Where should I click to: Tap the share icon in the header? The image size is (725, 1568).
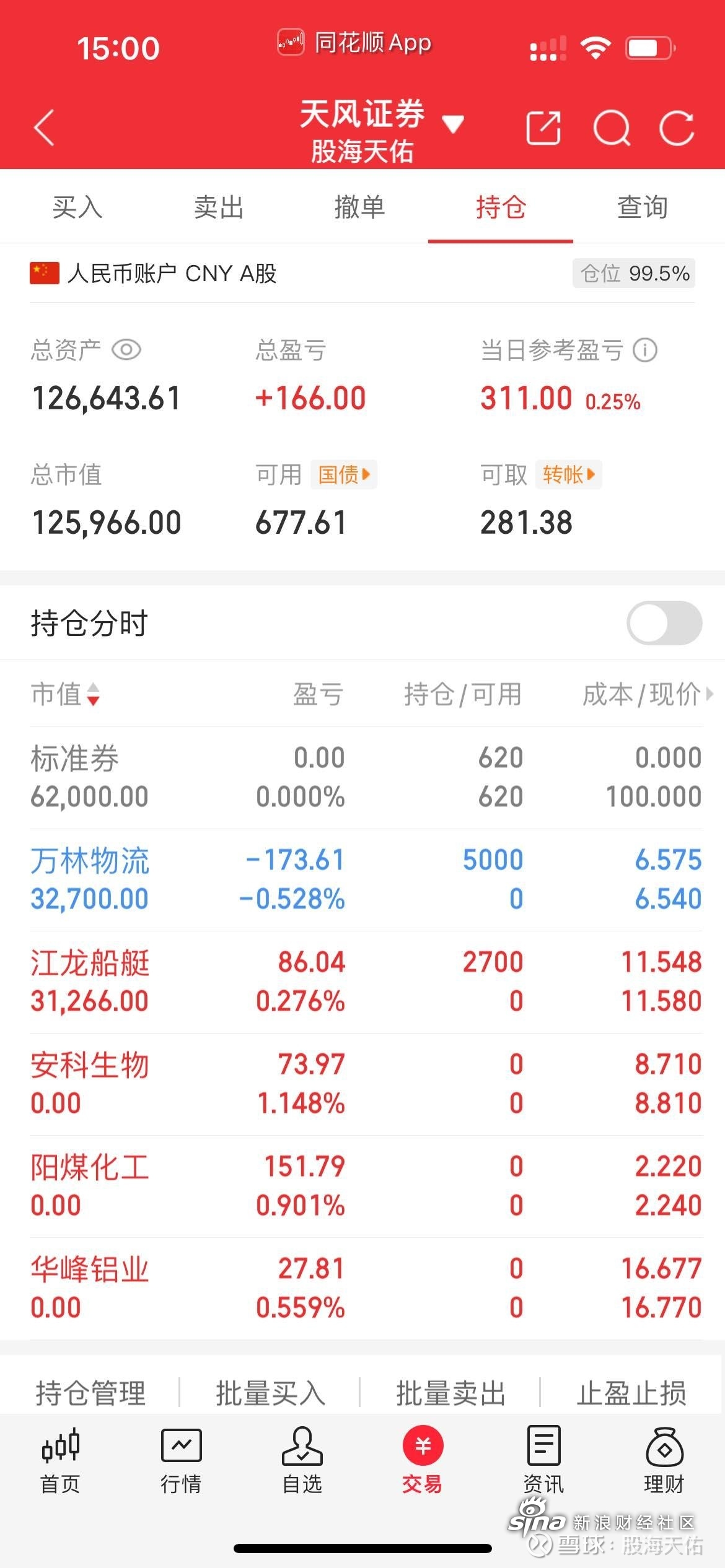[543, 128]
